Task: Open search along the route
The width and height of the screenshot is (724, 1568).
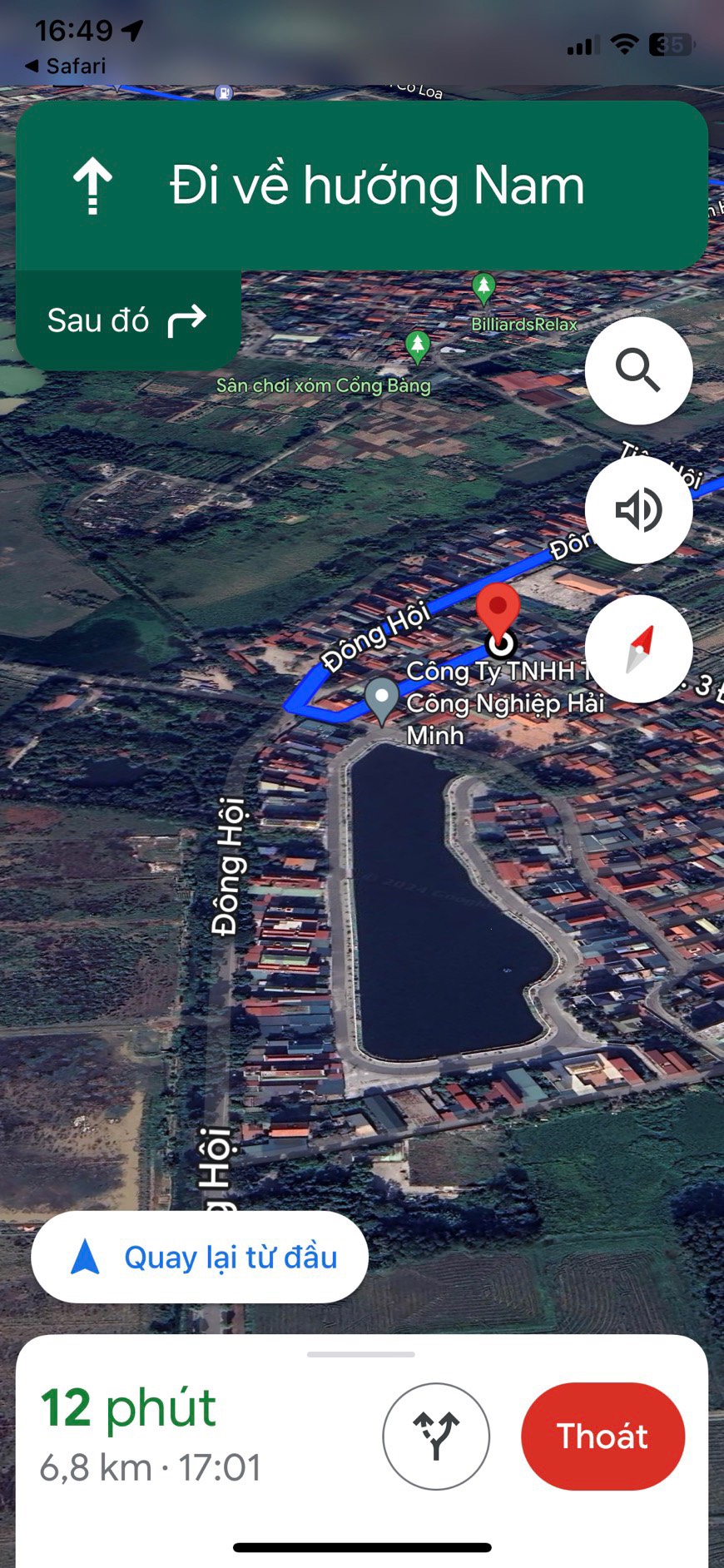Action: [638, 371]
